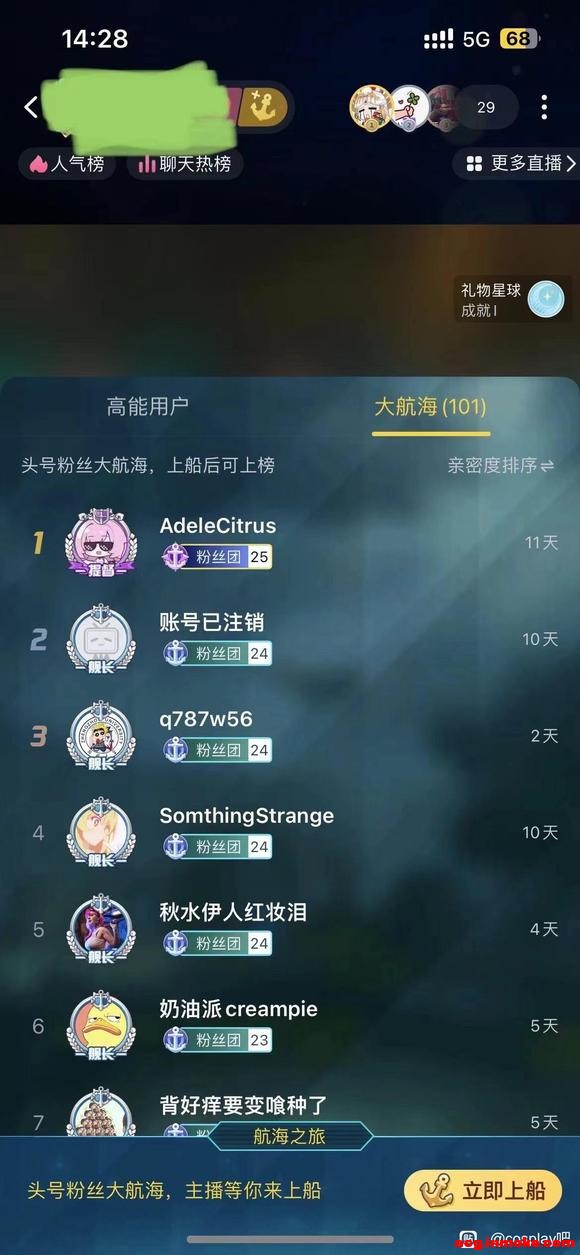Open the 人气榜 popularity ranking
This screenshot has width=580, height=1255.
(x=67, y=163)
